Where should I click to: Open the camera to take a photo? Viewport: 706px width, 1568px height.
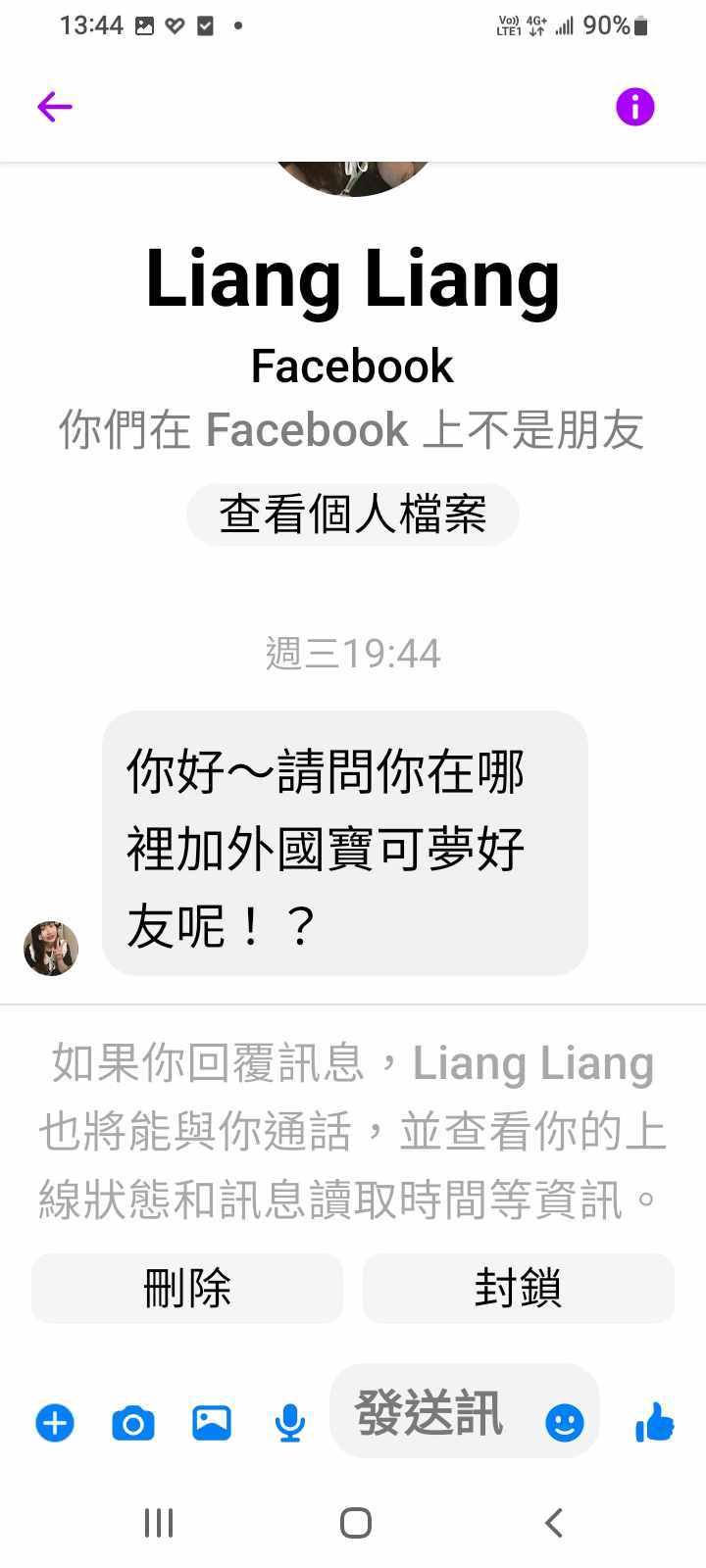tap(133, 1423)
